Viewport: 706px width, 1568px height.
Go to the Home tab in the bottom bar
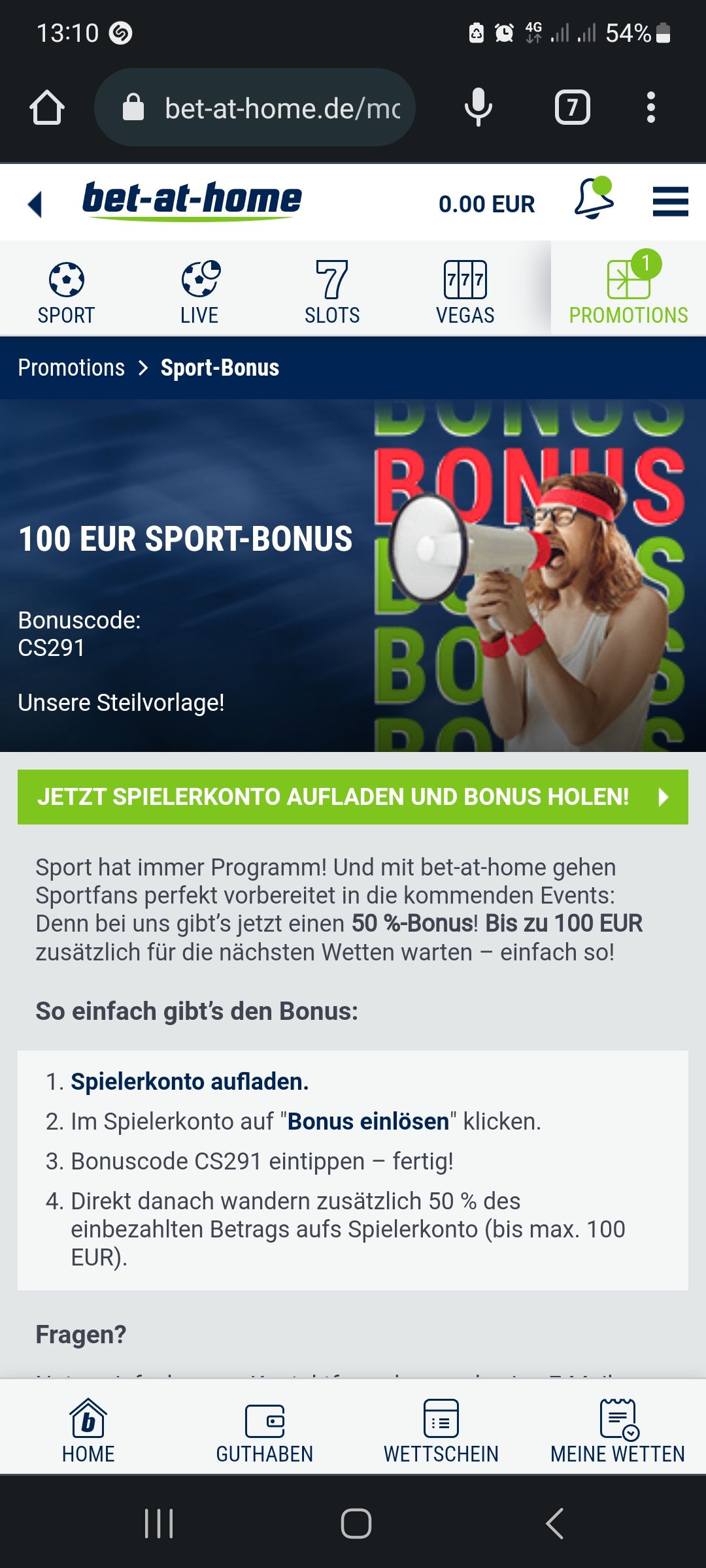(88, 1431)
